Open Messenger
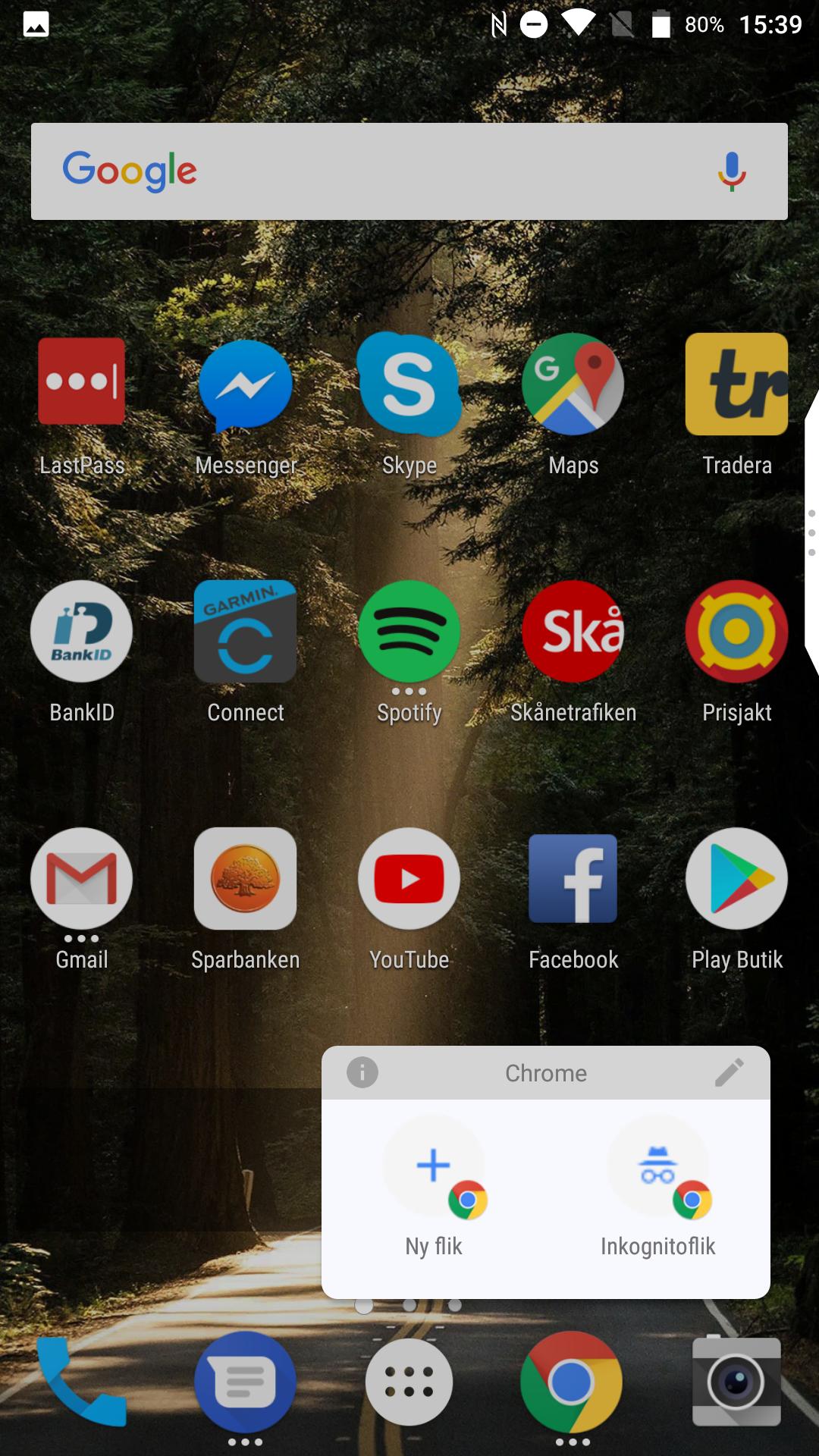 246,385
